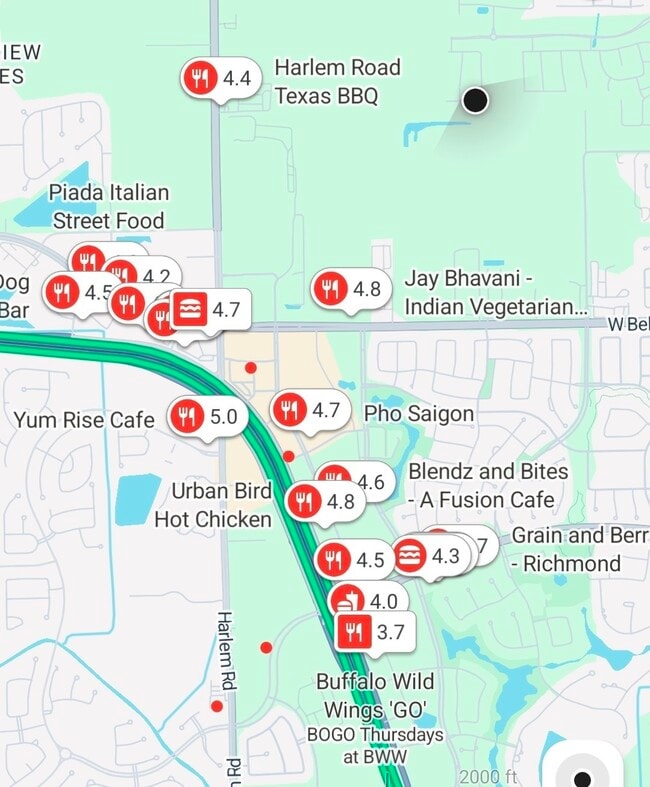The width and height of the screenshot is (650, 787).
Task: Select Urban Bird Hot Chicken 4.8 pin
Action: (x=324, y=502)
